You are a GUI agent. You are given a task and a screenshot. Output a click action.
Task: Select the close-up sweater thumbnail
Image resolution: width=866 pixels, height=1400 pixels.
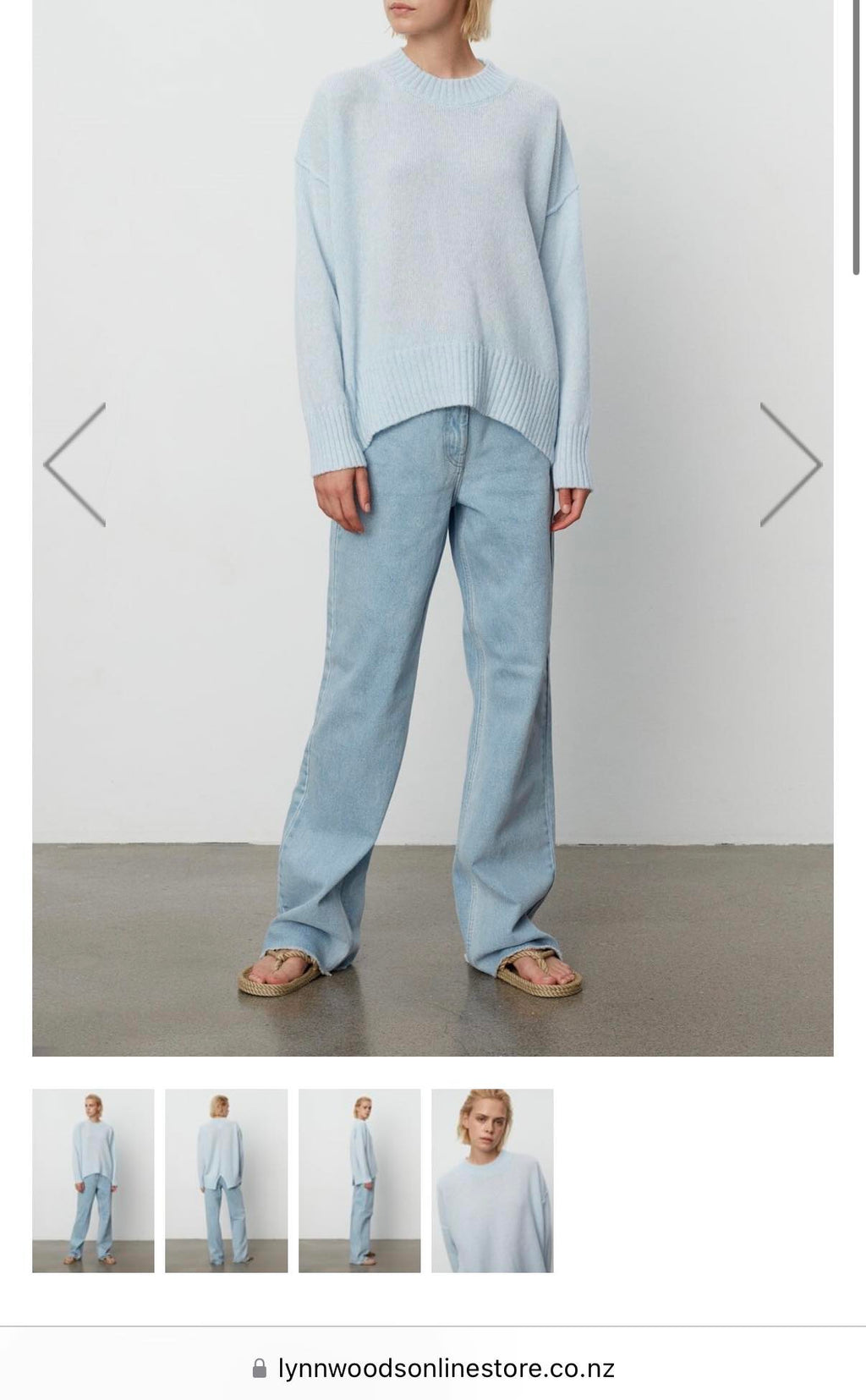pyautogui.click(x=492, y=1180)
